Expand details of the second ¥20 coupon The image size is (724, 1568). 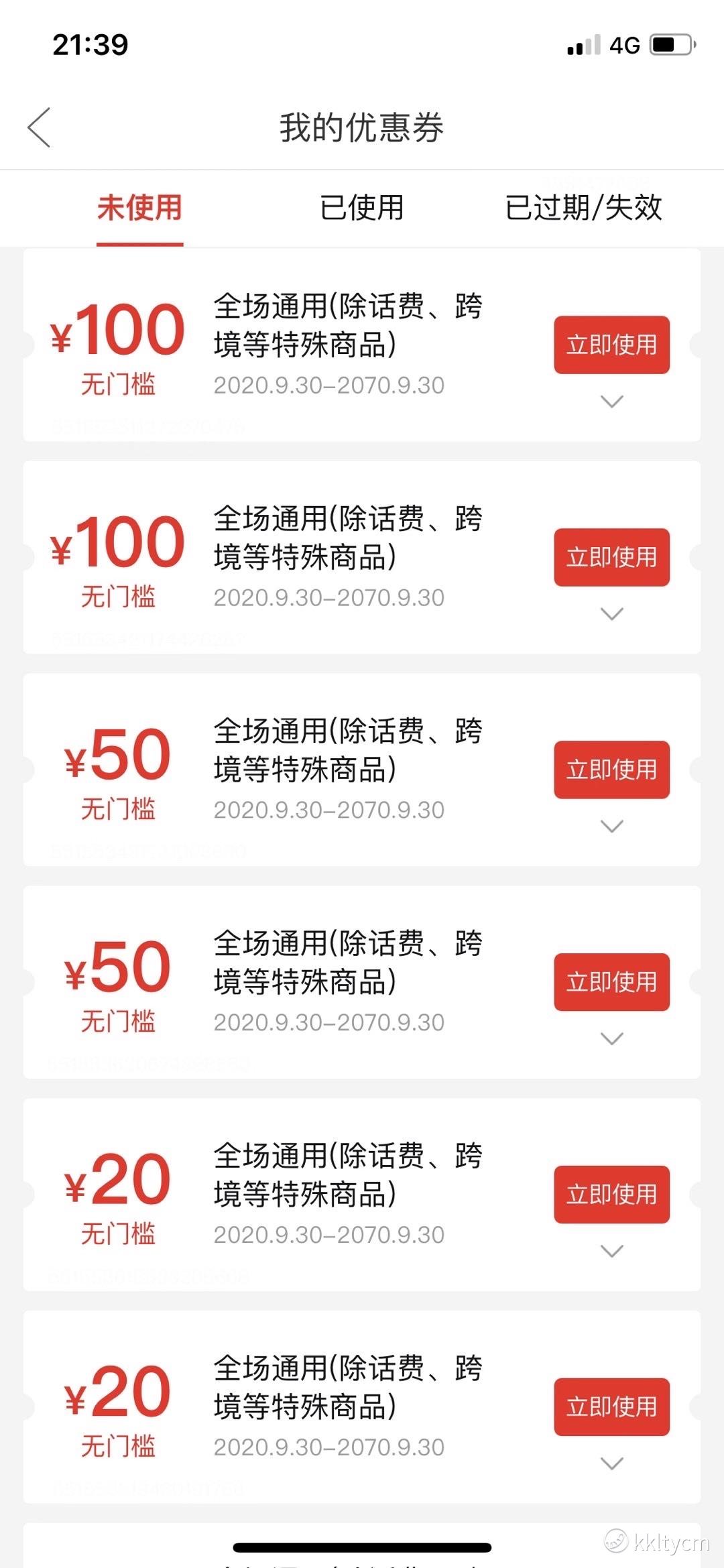pos(612,1464)
